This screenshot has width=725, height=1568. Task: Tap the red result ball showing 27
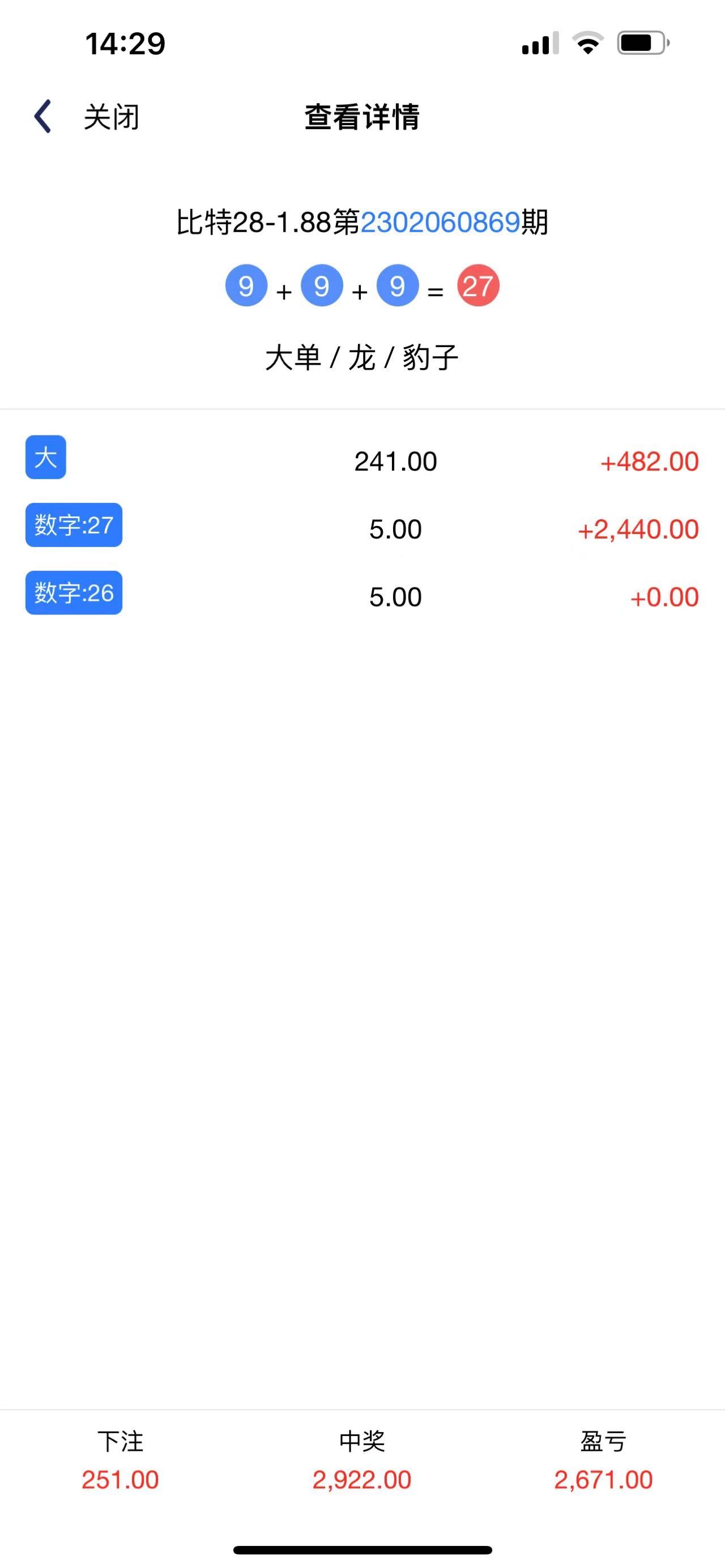pos(479,286)
